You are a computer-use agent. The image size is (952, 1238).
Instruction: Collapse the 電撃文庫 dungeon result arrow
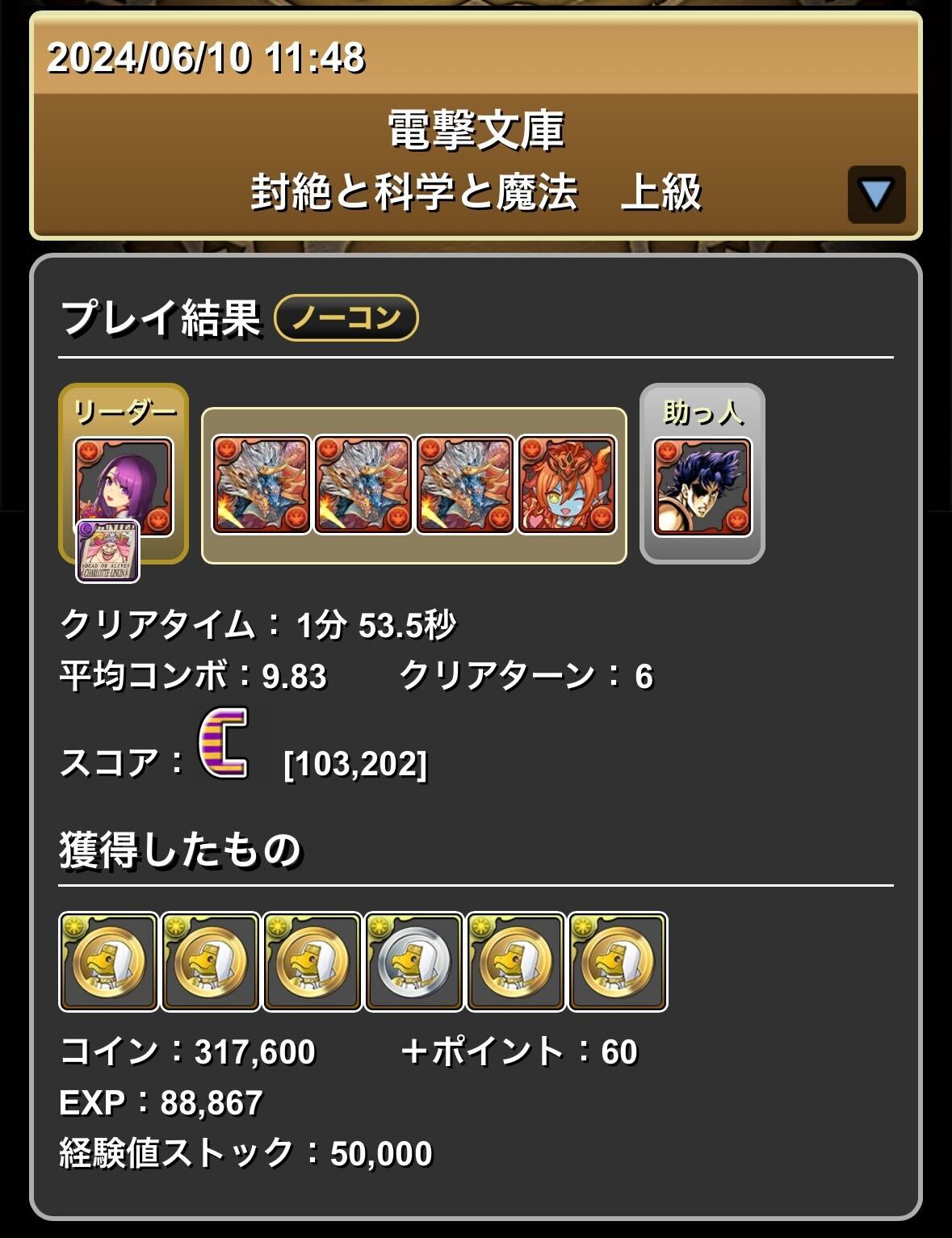876,195
